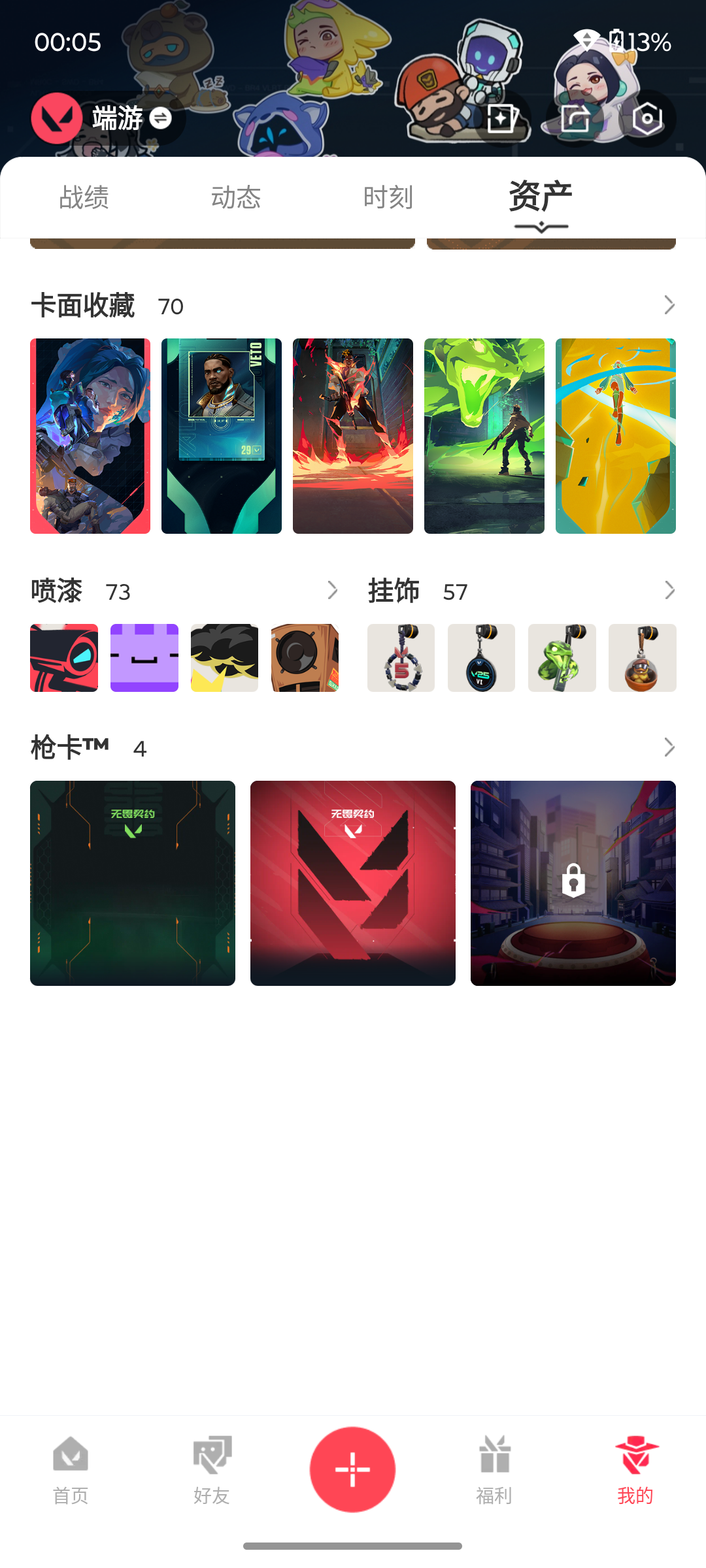View all 喷漆 sprays
This screenshot has width=706, height=1568.
coord(332,591)
